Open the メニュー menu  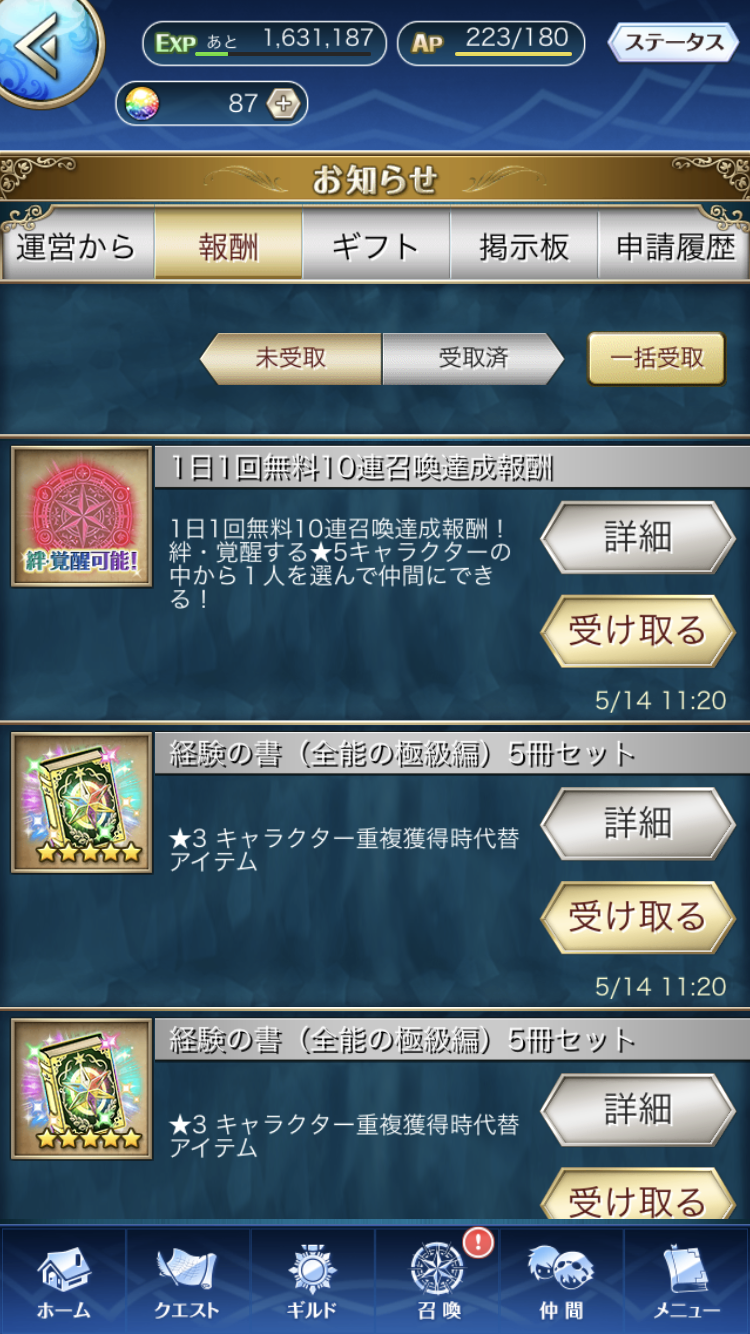[687, 1282]
